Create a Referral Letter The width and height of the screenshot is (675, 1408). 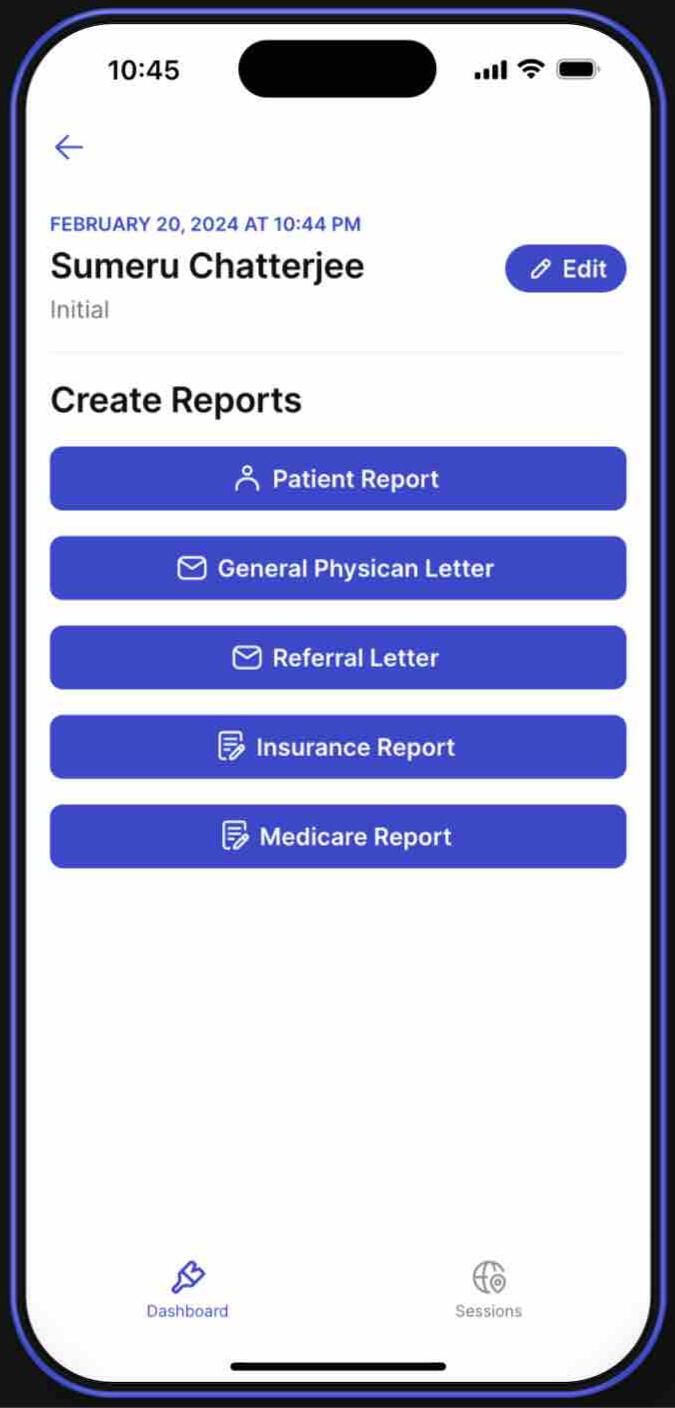tap(338, 658)
